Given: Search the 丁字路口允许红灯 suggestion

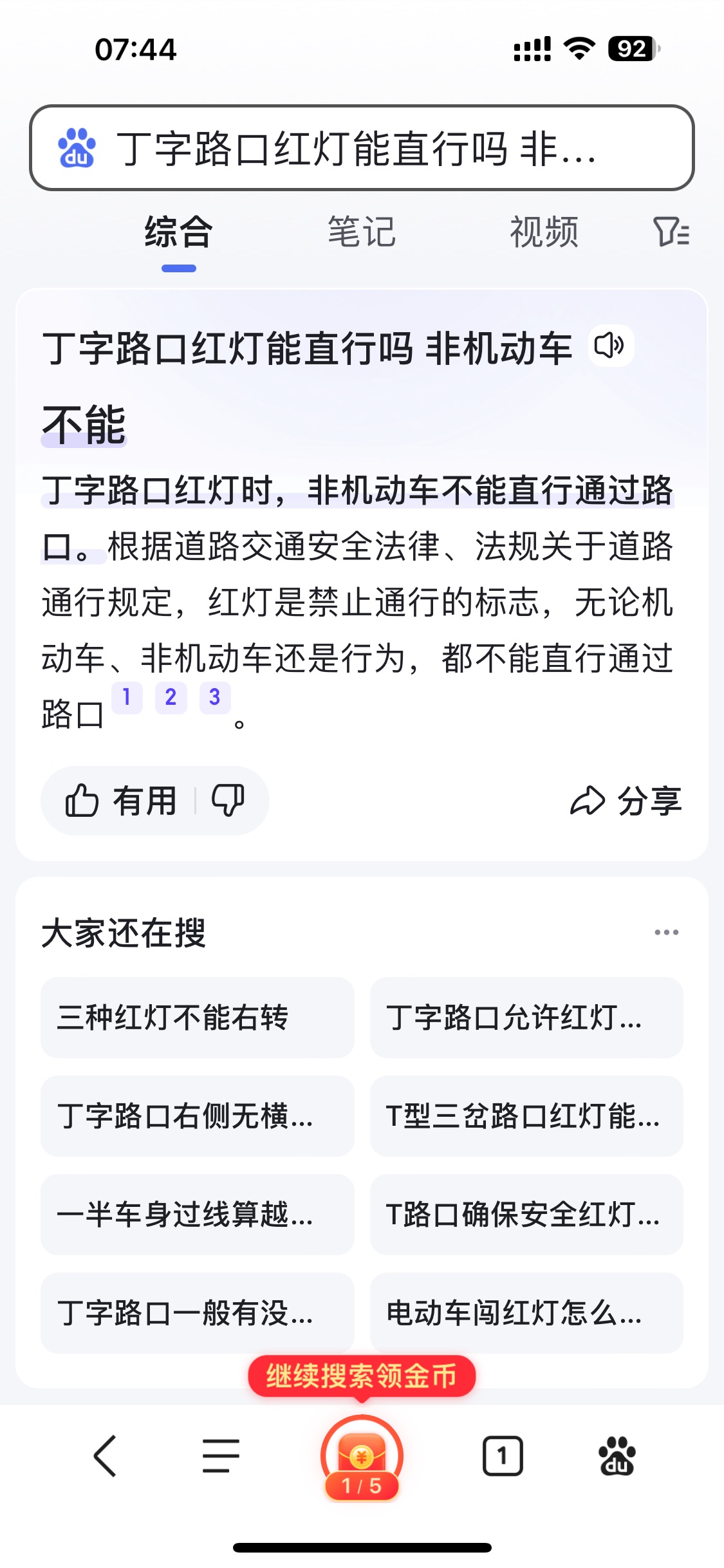Looking at the screenshot, I should point(526,1018).
